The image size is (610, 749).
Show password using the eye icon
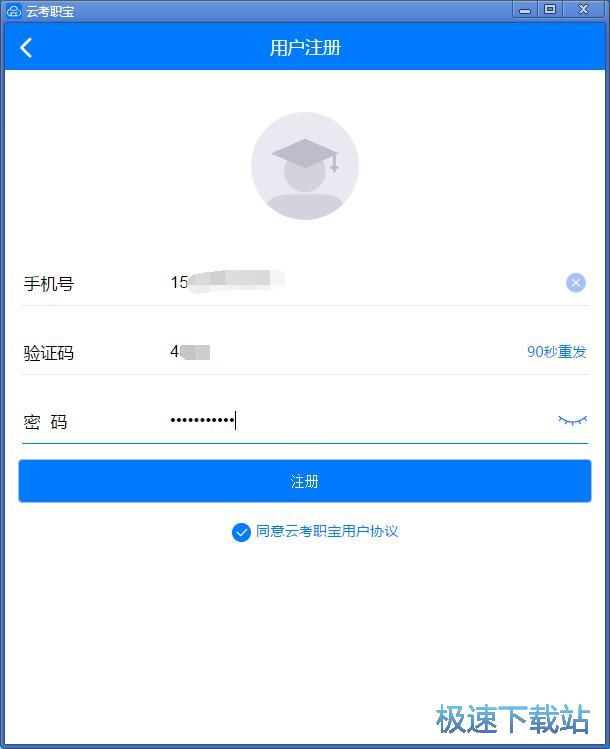572,421
